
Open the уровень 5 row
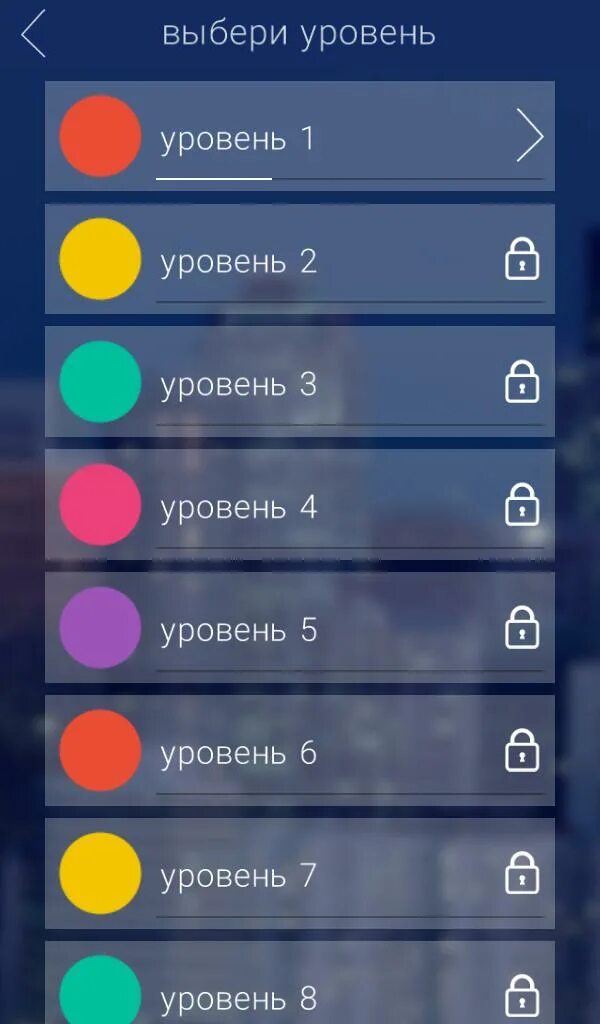pos(300,628)
